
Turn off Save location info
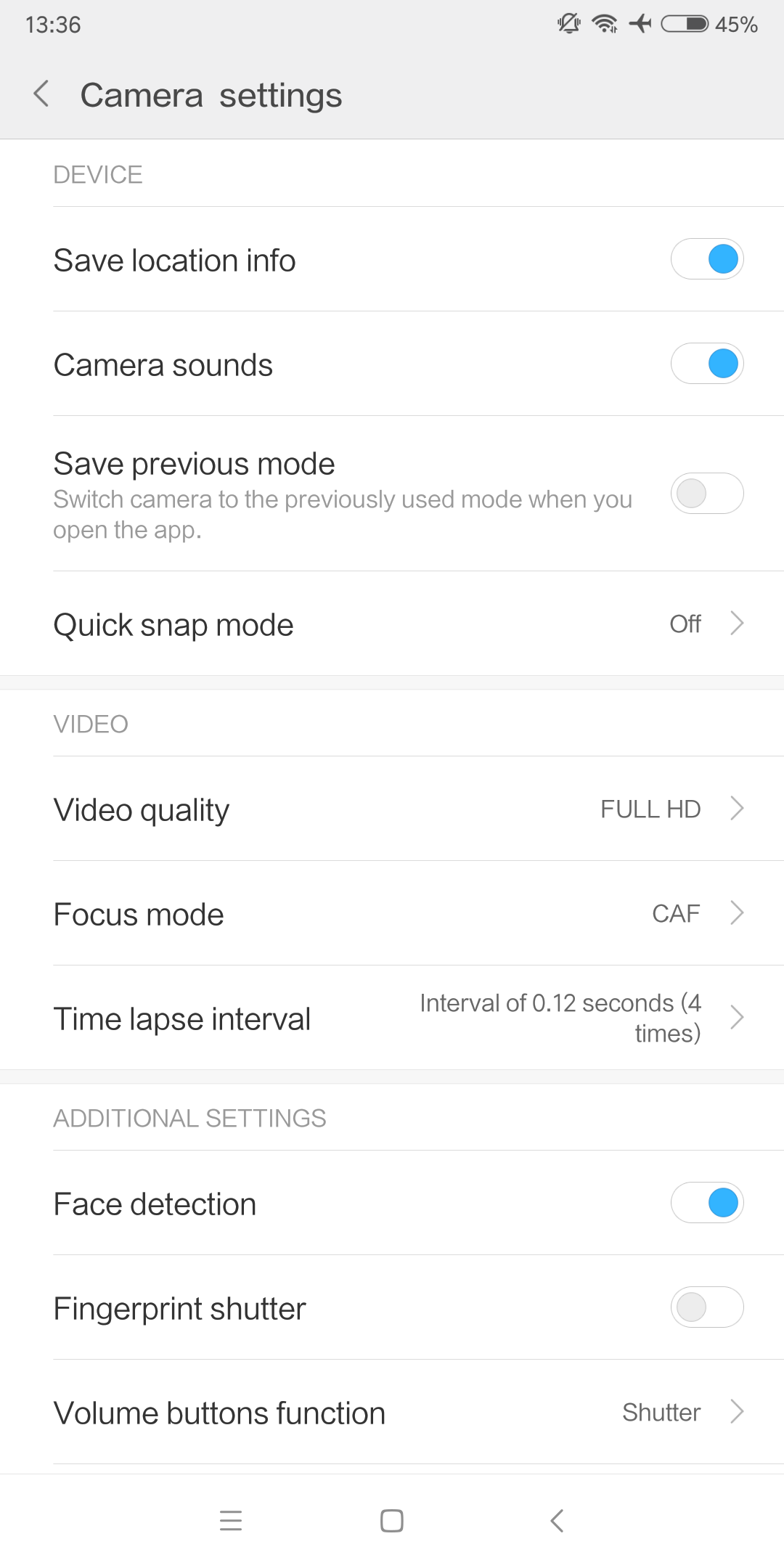click(707, 259)
